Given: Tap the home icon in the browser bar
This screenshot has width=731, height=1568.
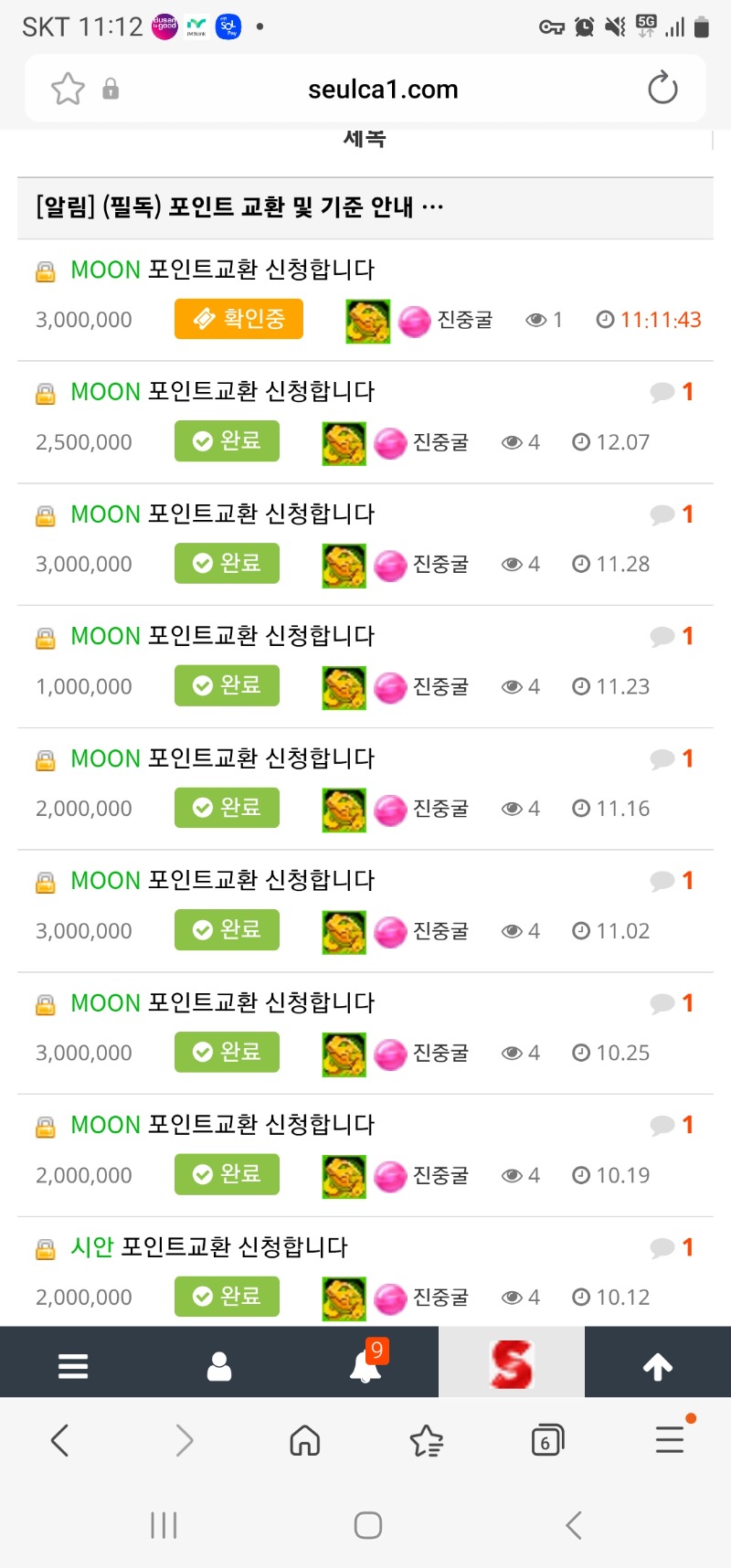Looking at the screenshot, I should (304, 1439).
